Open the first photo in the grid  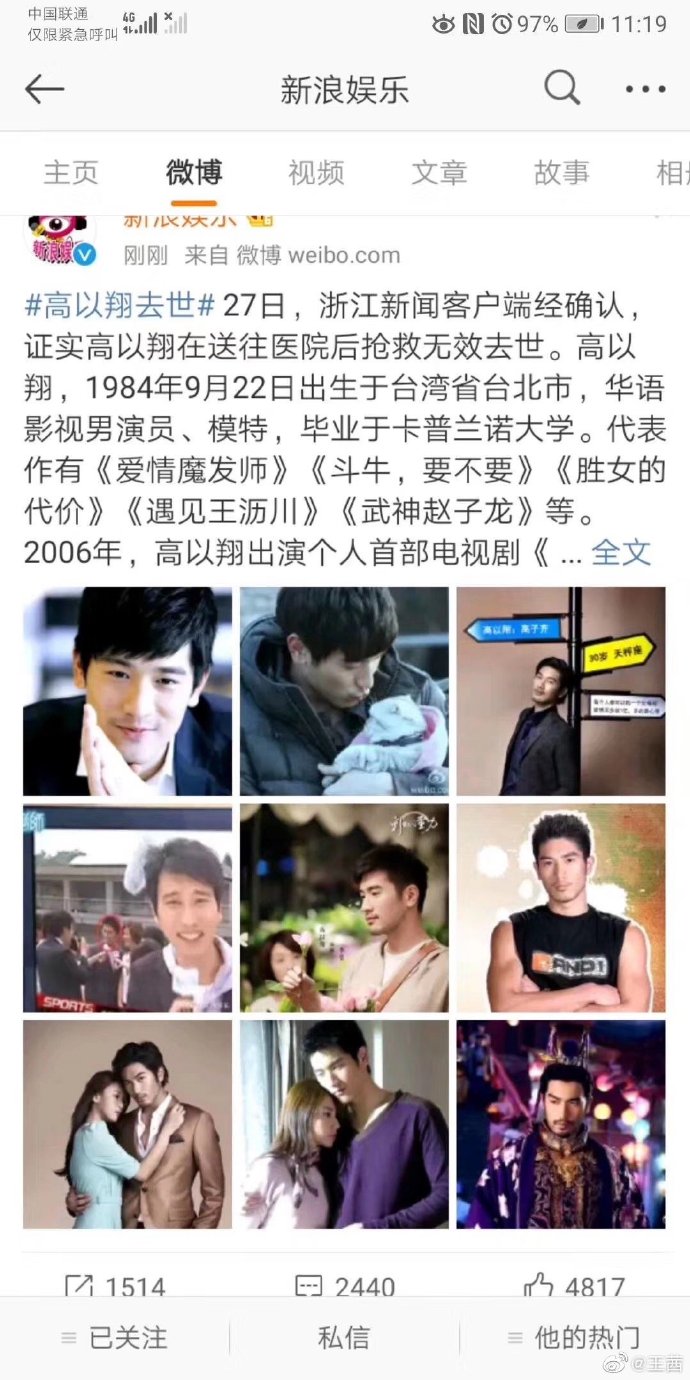(x=127, y=691)
